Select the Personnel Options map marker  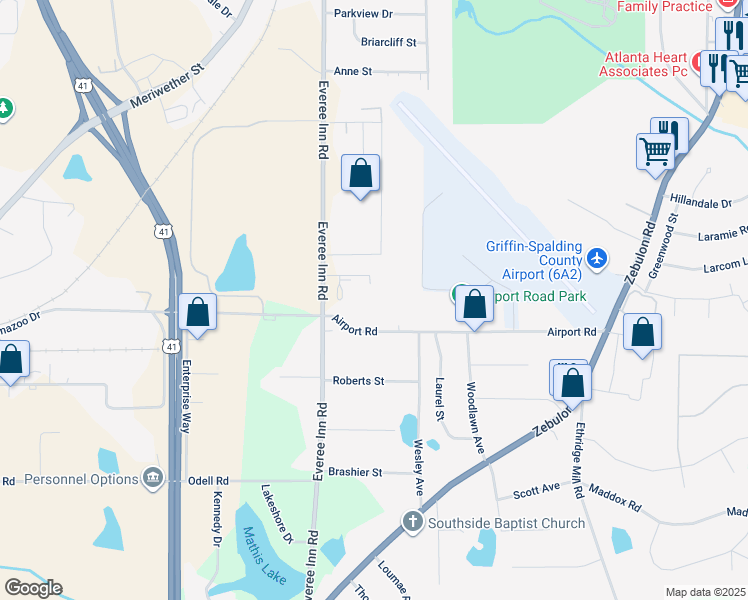coord(153,479)
